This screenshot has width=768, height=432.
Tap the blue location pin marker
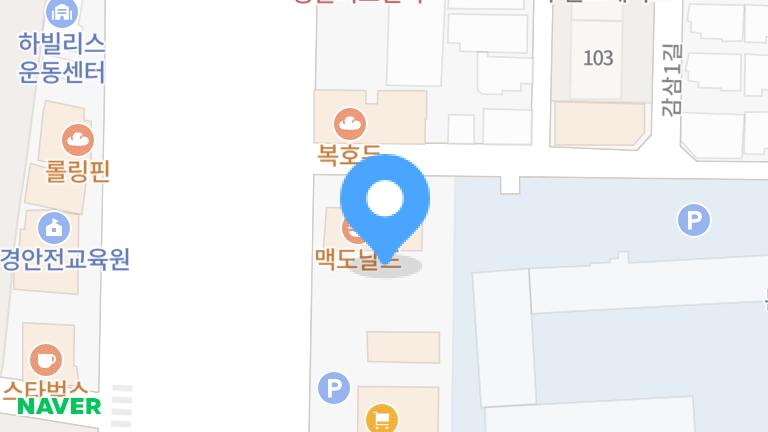(385, 201)
